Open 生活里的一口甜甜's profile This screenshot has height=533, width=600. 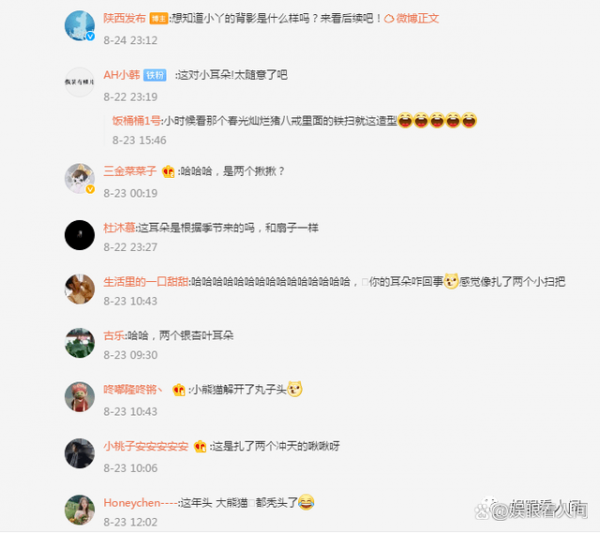pyautogui.click(x=145, y=282)
